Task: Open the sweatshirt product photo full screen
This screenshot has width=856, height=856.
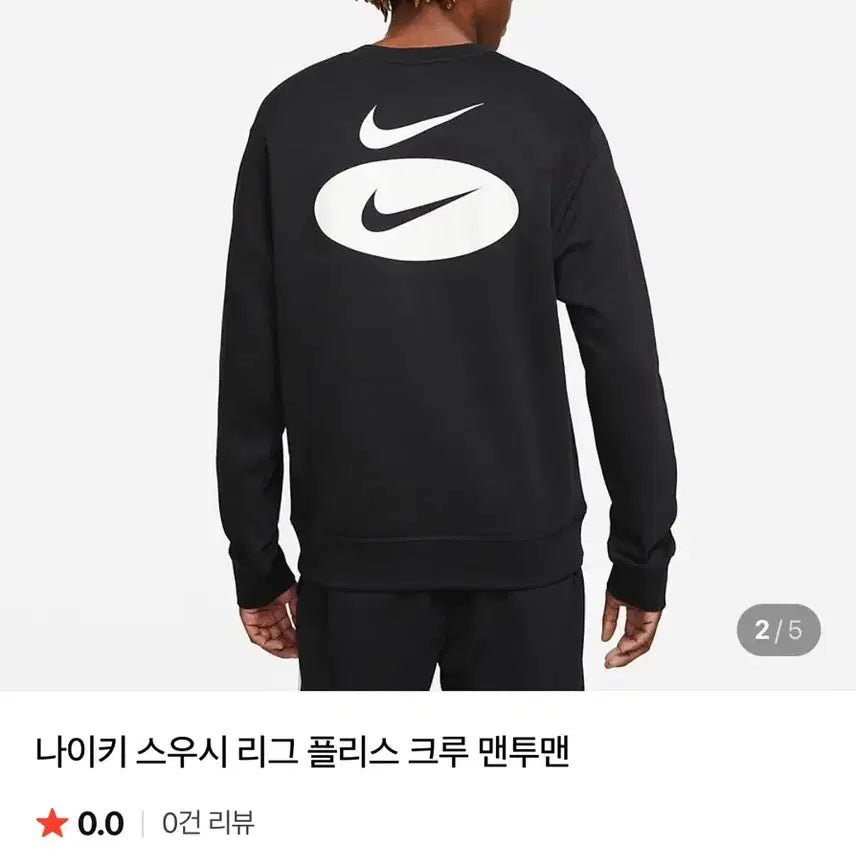Action: click(428, 345)
